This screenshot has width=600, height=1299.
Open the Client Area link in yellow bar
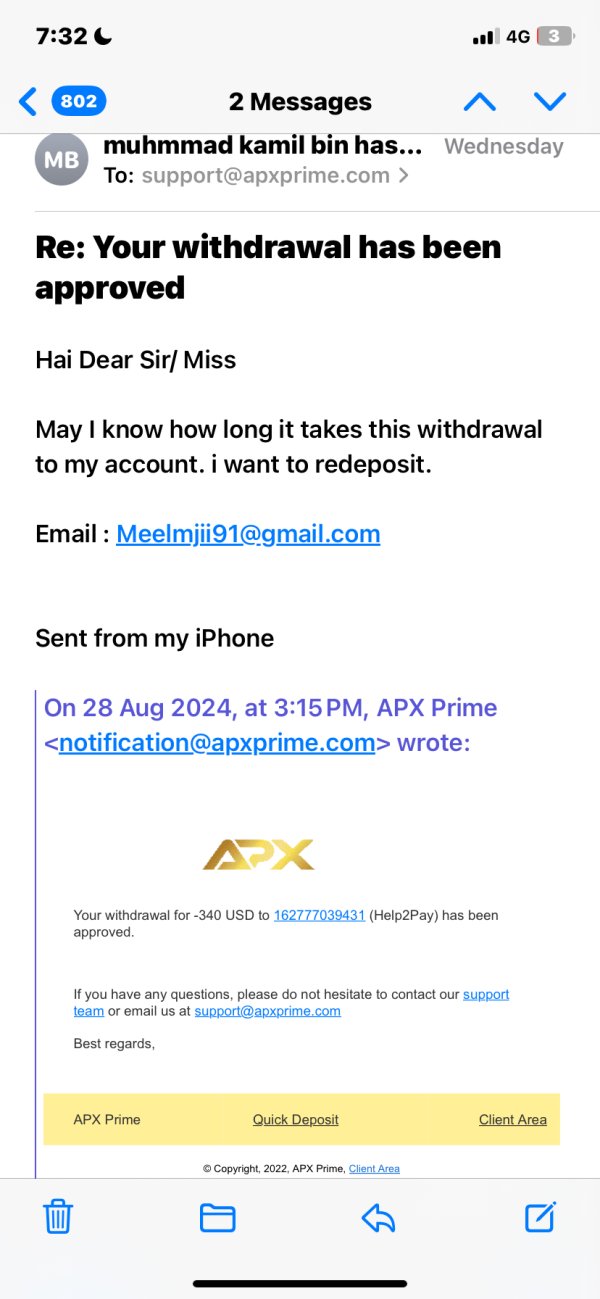pos(513,1119)
